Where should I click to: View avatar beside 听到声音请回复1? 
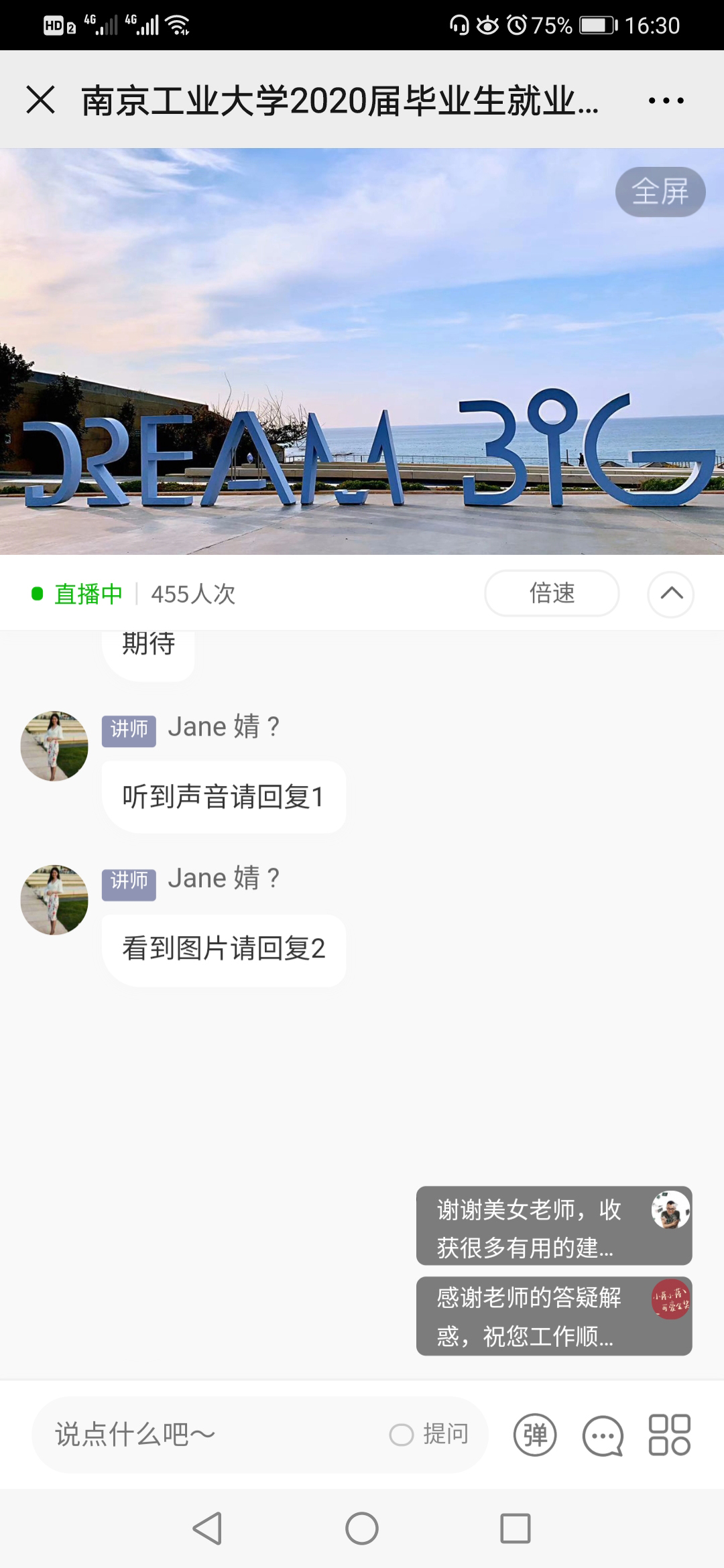54,746
